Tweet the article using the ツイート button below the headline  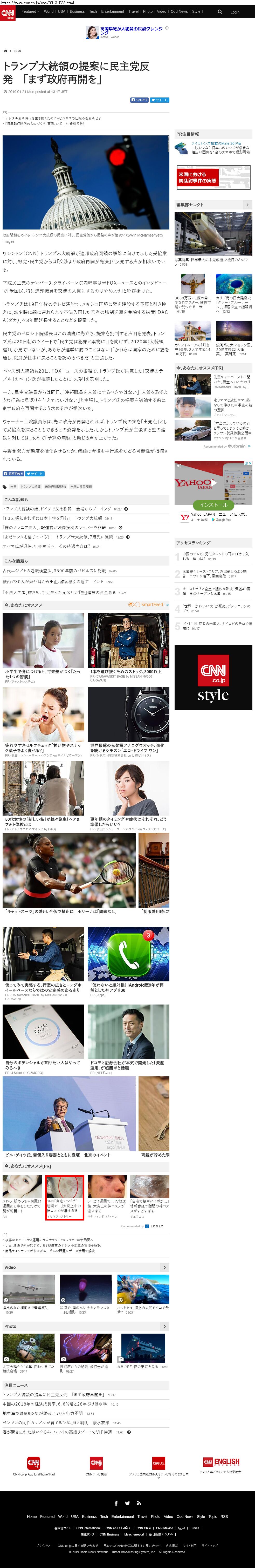pos(160,100)
